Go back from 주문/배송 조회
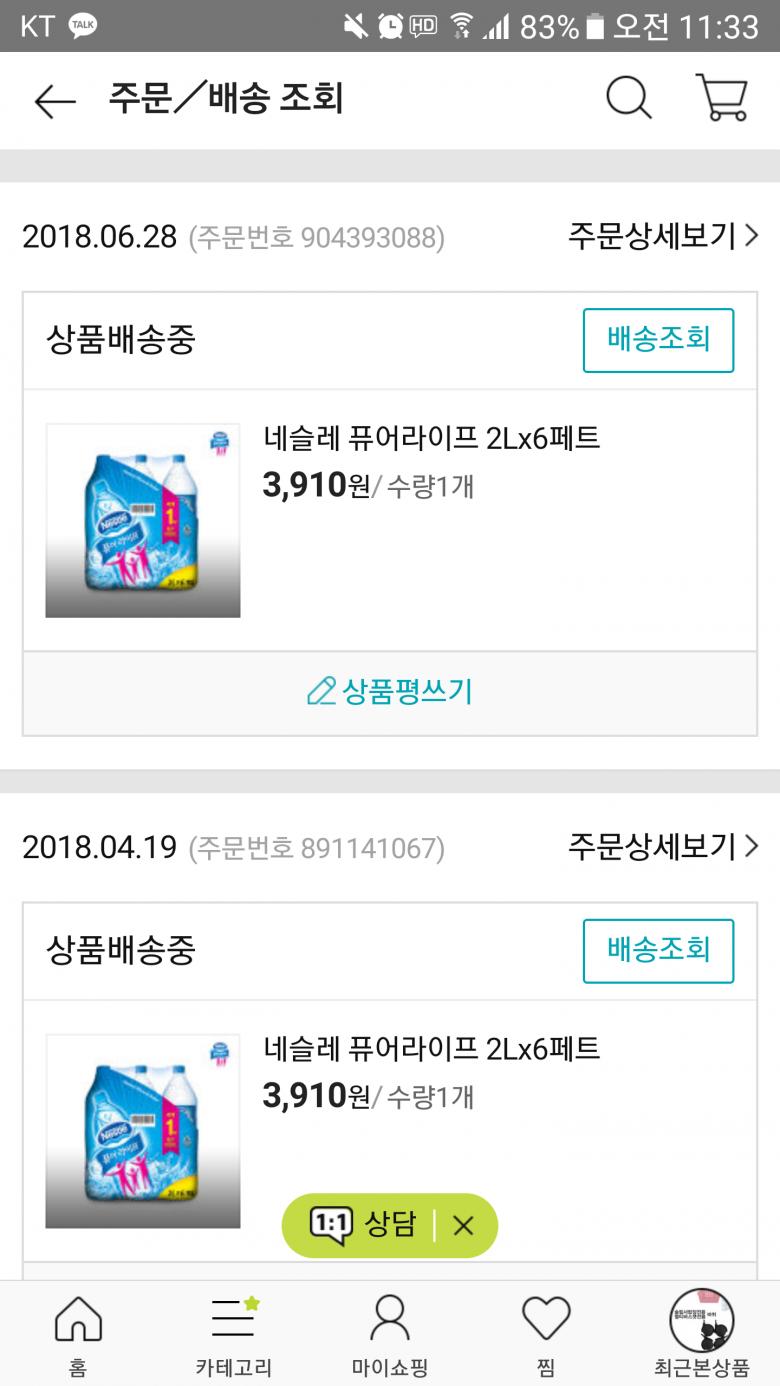Image resolution: width=780 pixels, height=1386 pixels. (x=54, y=100)
